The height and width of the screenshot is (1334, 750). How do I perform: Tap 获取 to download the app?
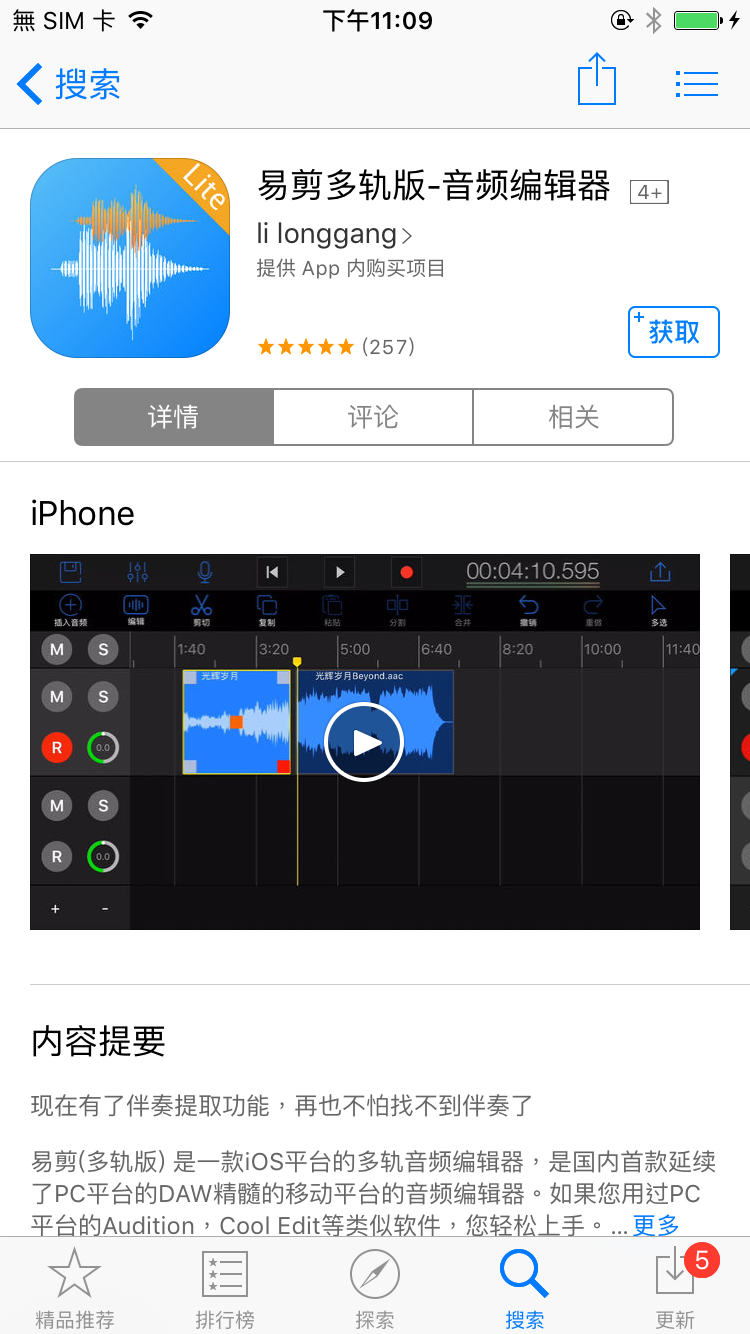(x=673, y=332)
